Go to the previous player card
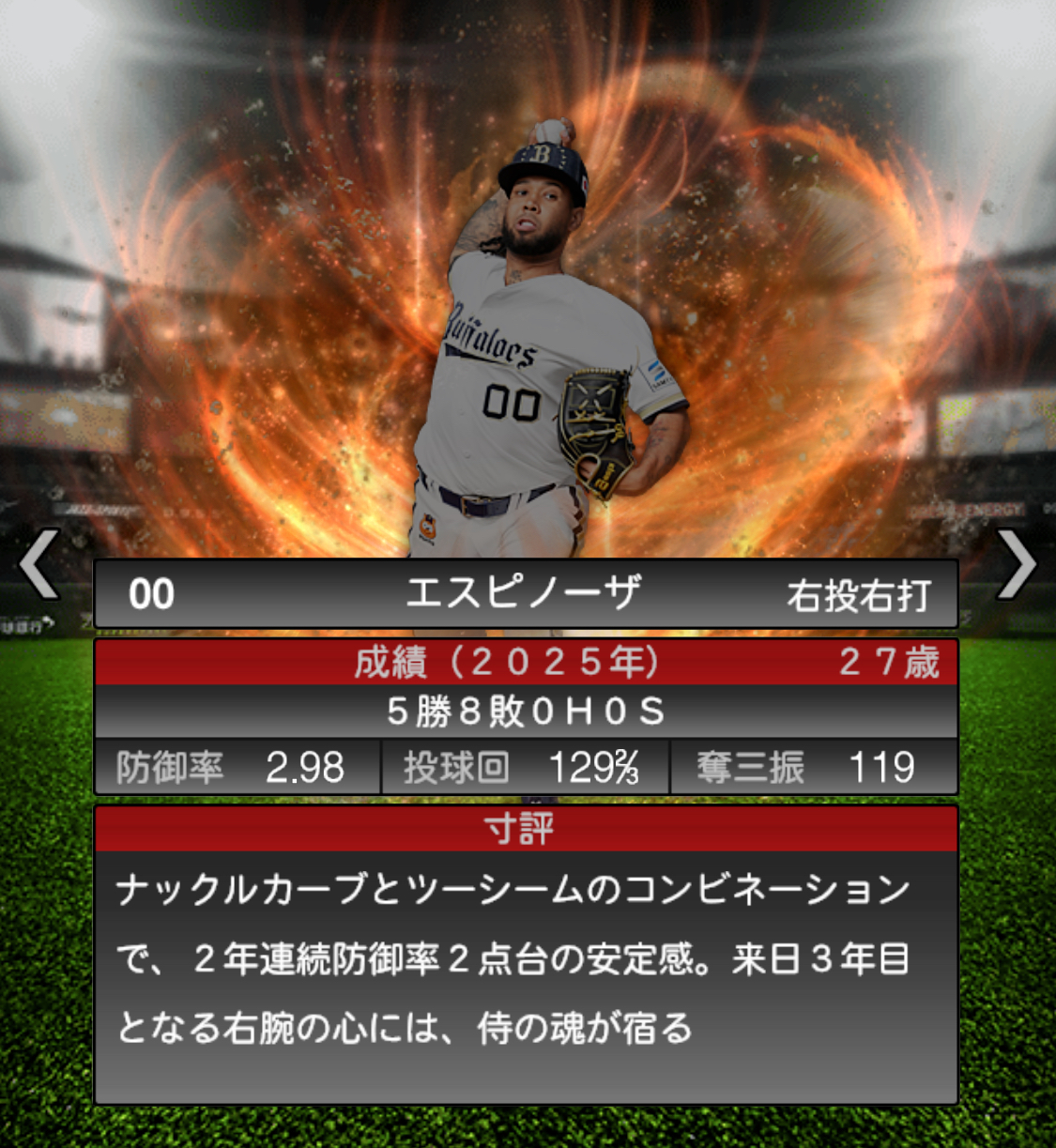1056x1148 pixels. pyautogui.click(x=39, y=563)
